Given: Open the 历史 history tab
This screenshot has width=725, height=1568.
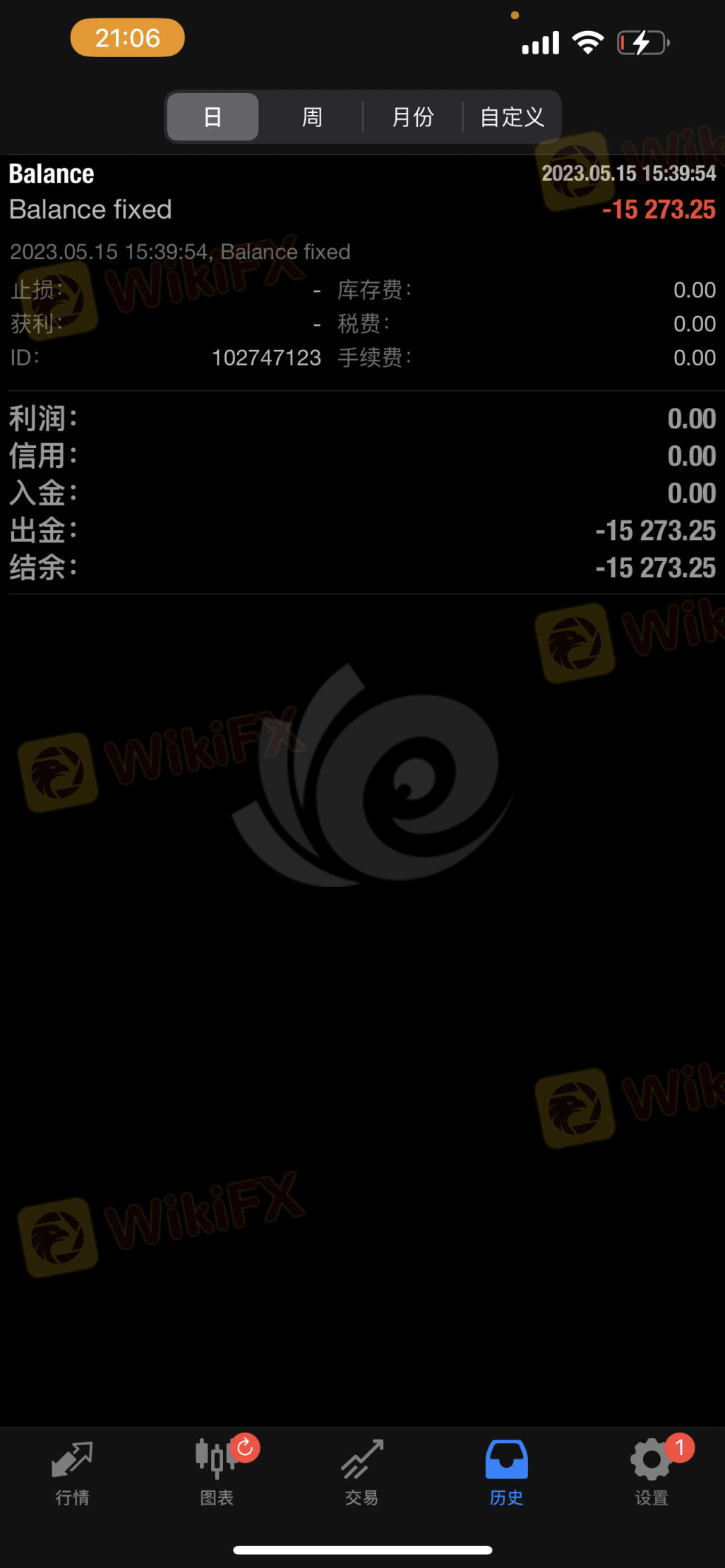Looking at the screenshot, I should pyautogui.click(x=506, y=1472).
